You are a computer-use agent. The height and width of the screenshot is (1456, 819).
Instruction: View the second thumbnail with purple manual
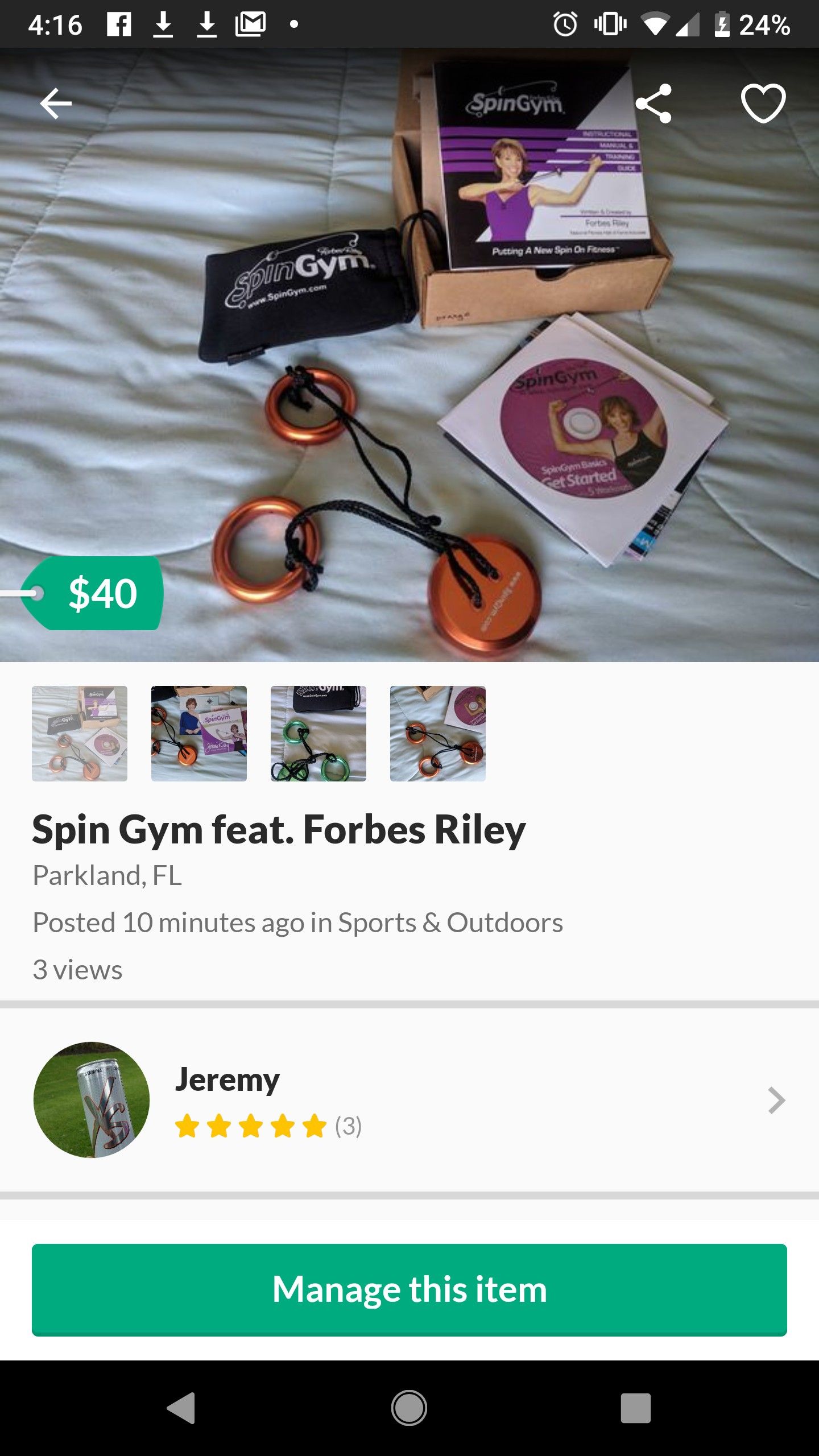tap(199, 734)
